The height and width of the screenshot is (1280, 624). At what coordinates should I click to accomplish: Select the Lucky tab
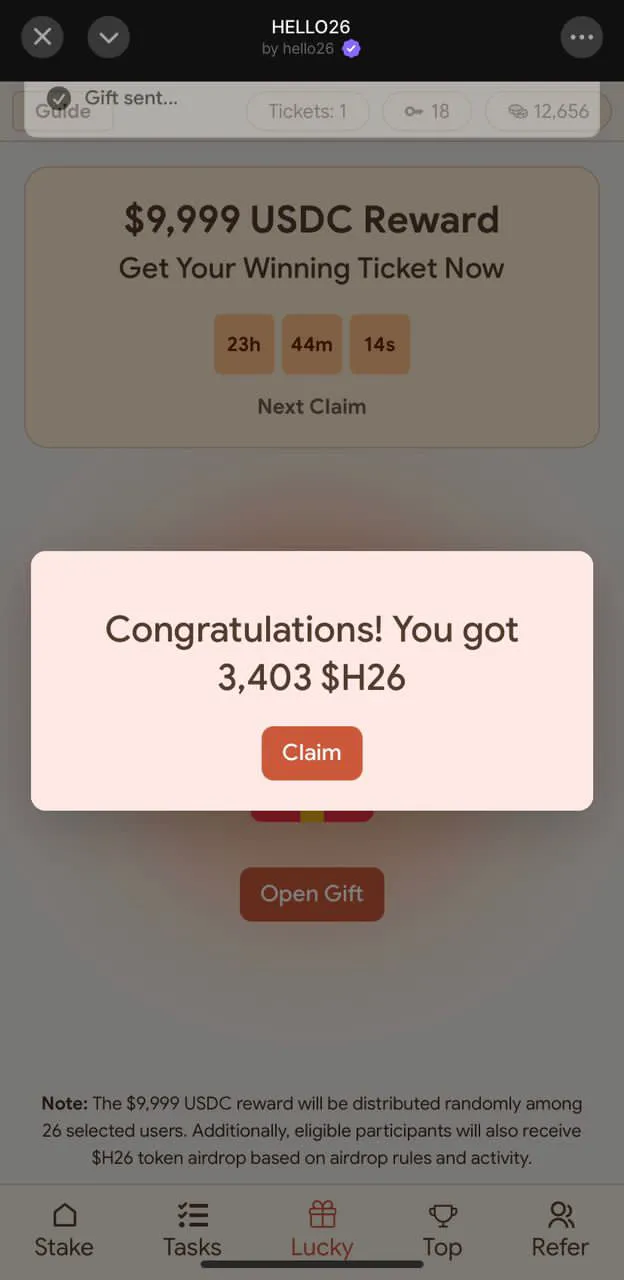[321, 1230]
